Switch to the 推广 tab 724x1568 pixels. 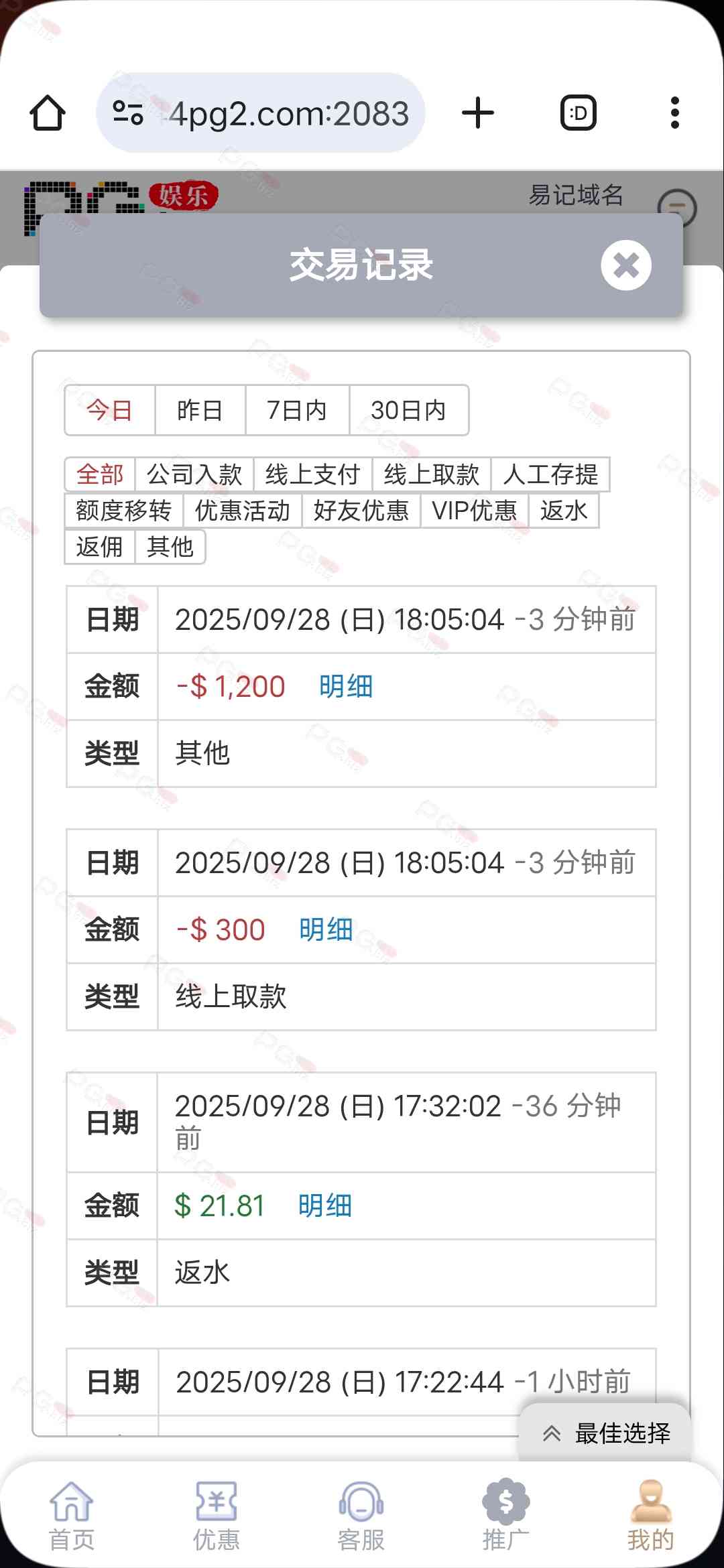coord(506,1516)
